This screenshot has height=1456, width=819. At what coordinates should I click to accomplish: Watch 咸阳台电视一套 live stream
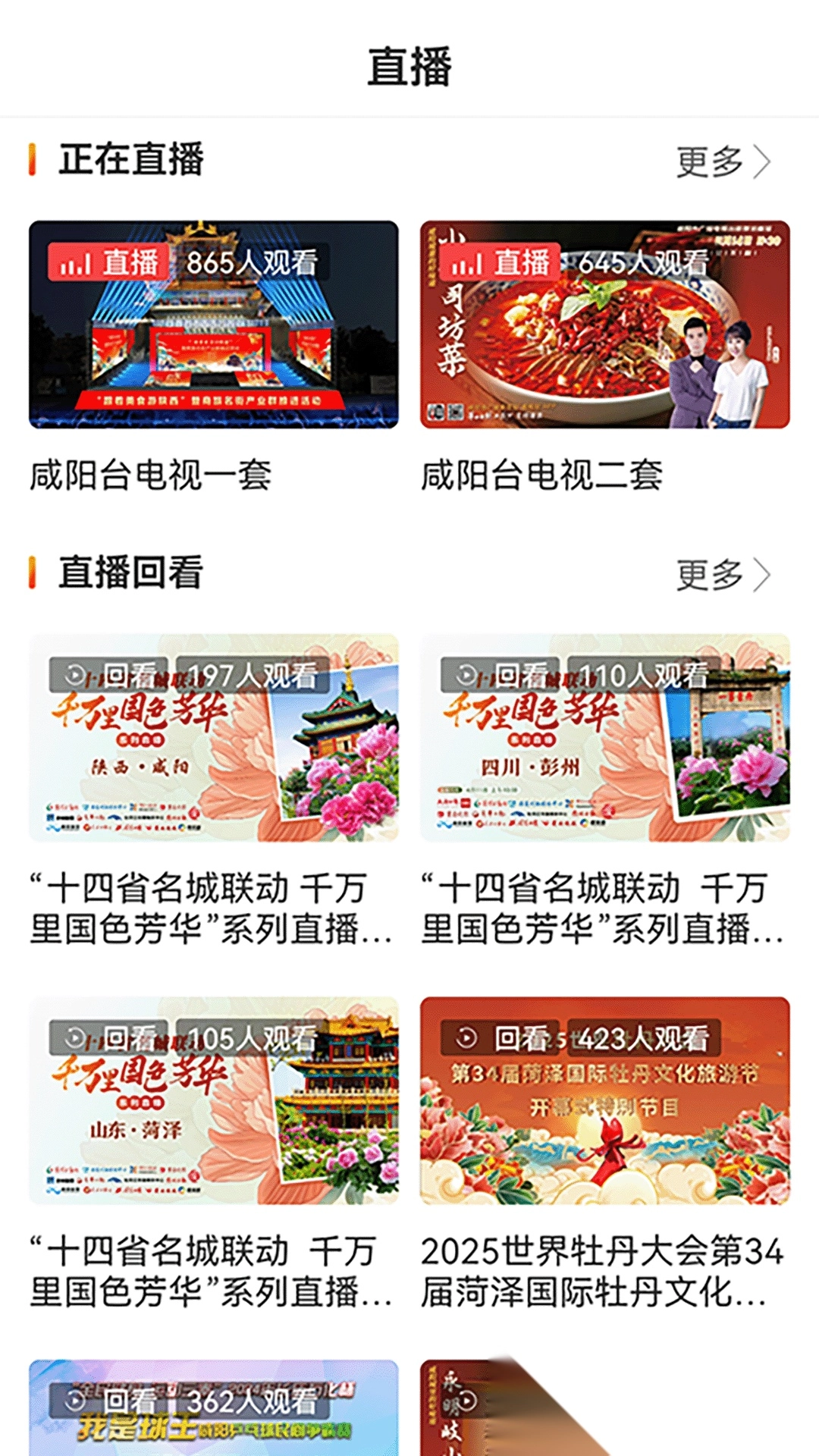[213, 325]
